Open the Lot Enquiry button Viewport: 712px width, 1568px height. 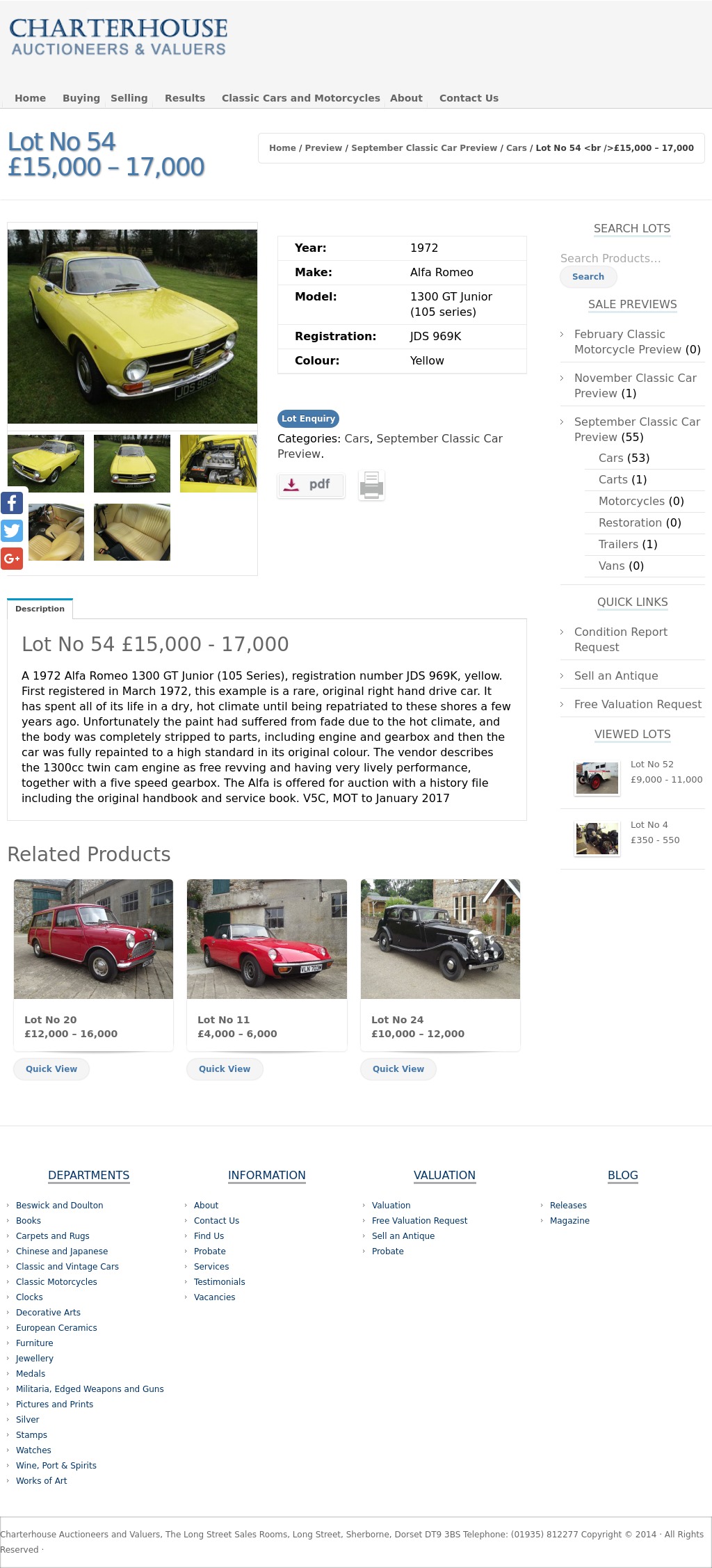click(308, 419)
